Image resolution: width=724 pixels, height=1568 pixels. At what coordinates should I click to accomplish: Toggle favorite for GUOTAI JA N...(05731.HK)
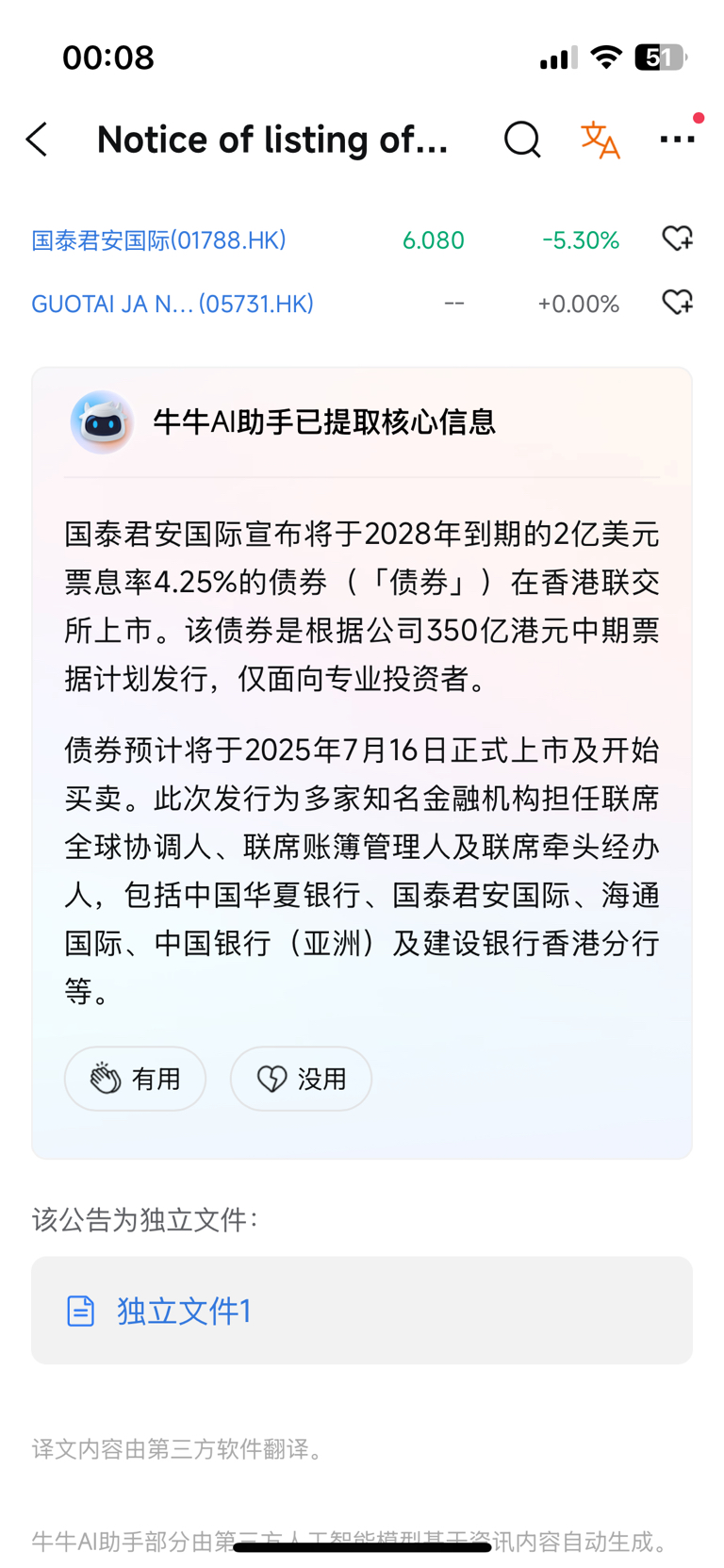676,303
